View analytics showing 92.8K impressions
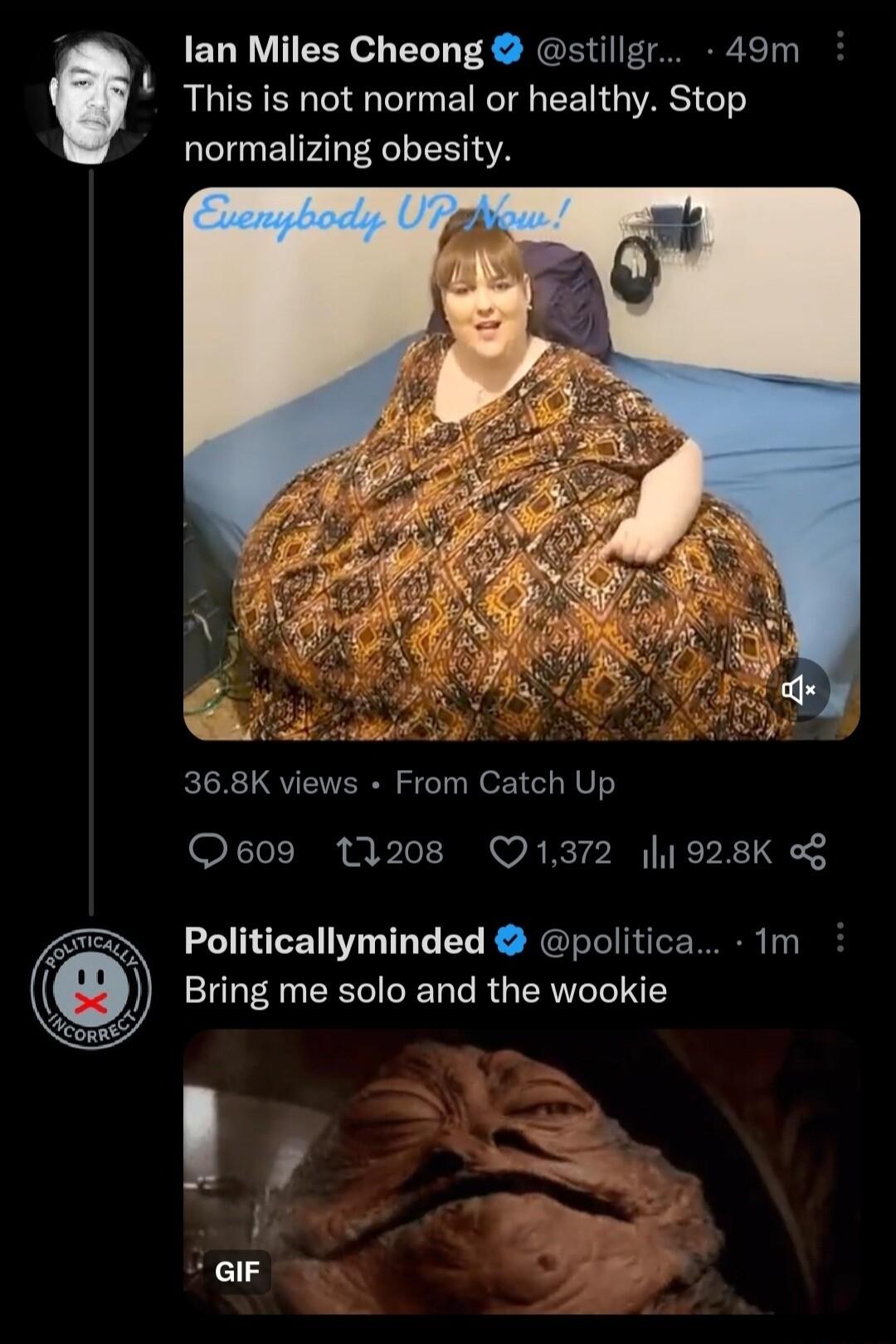This screenshot has height=1344, width=896. point(660,851)
